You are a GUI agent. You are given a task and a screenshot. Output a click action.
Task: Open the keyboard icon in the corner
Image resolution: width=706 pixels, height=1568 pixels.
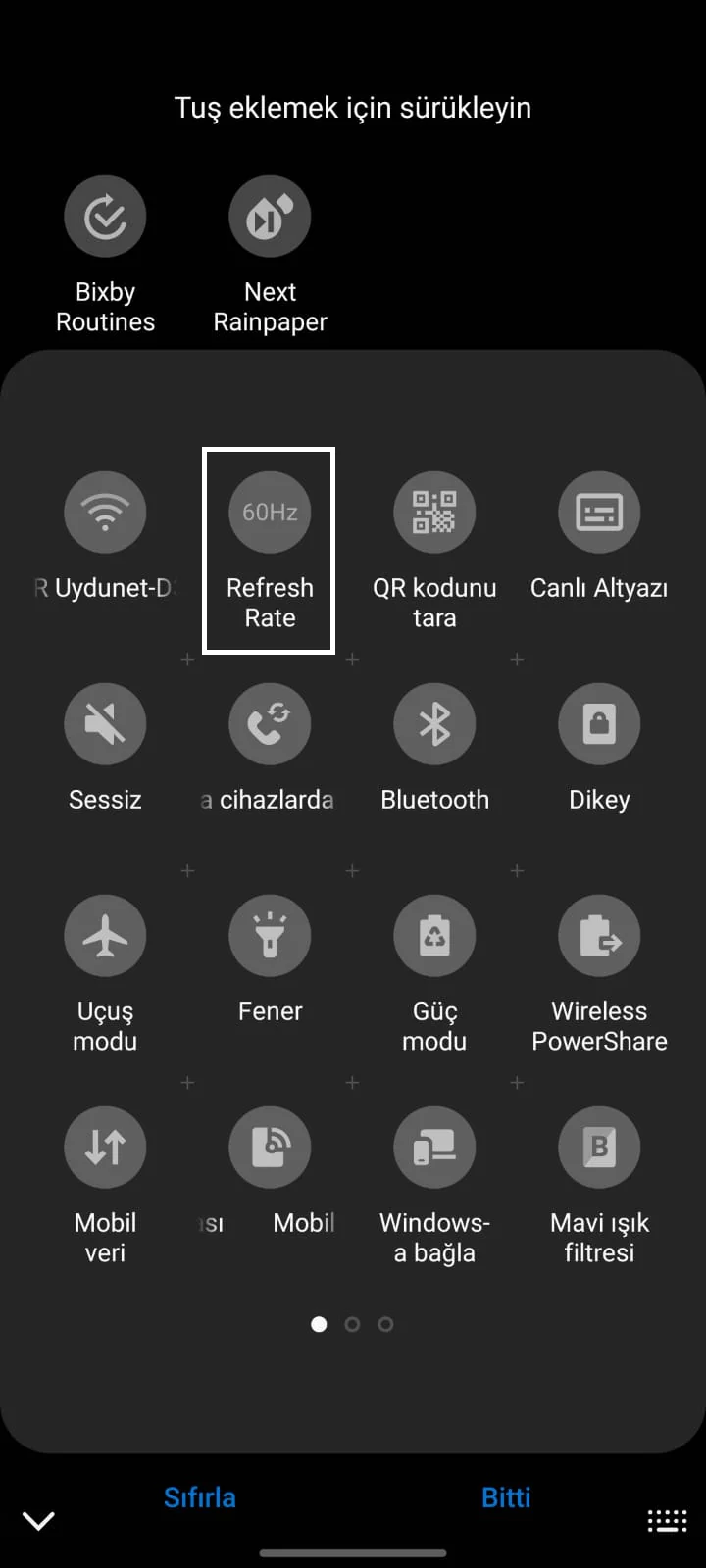(667, 1520)
